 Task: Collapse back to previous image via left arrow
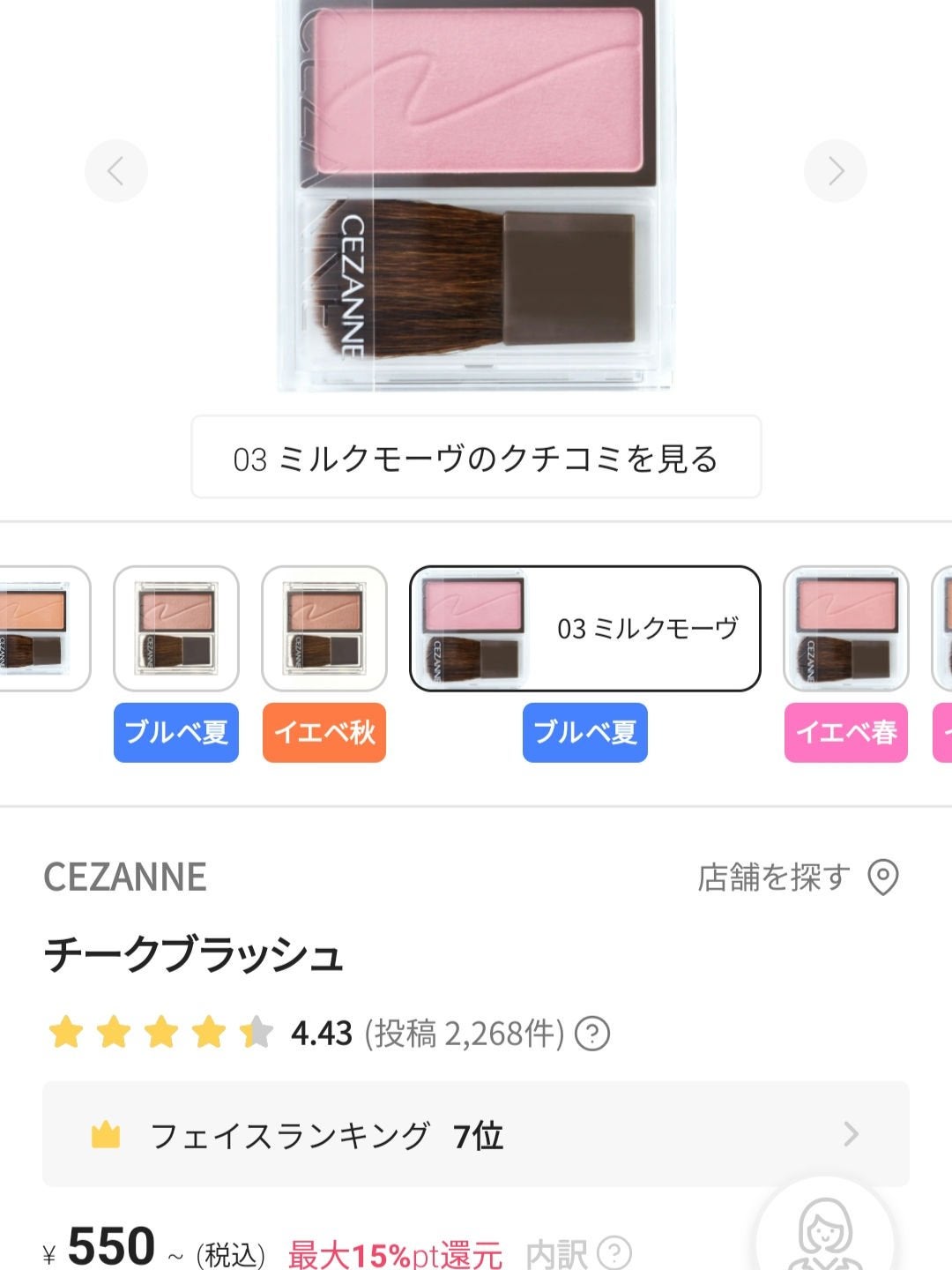(x=116, y=170)
